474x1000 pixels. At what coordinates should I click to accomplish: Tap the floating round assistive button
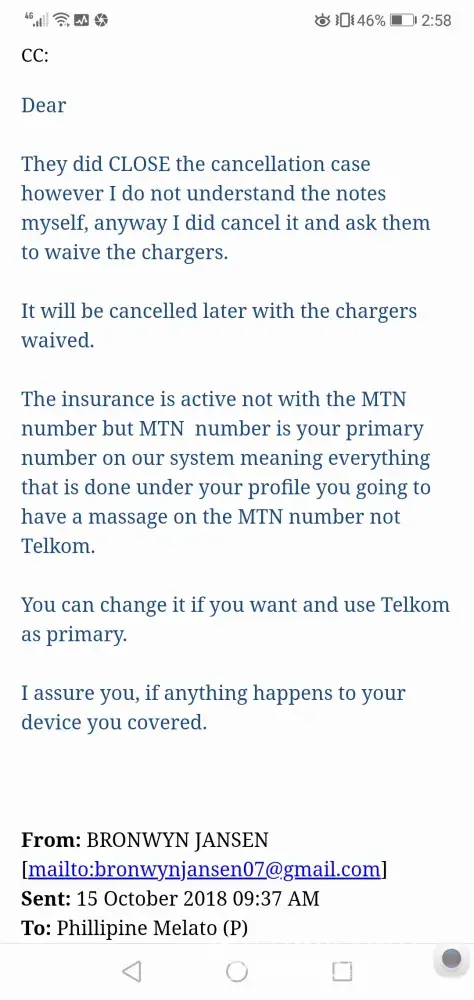coord(451,958)
